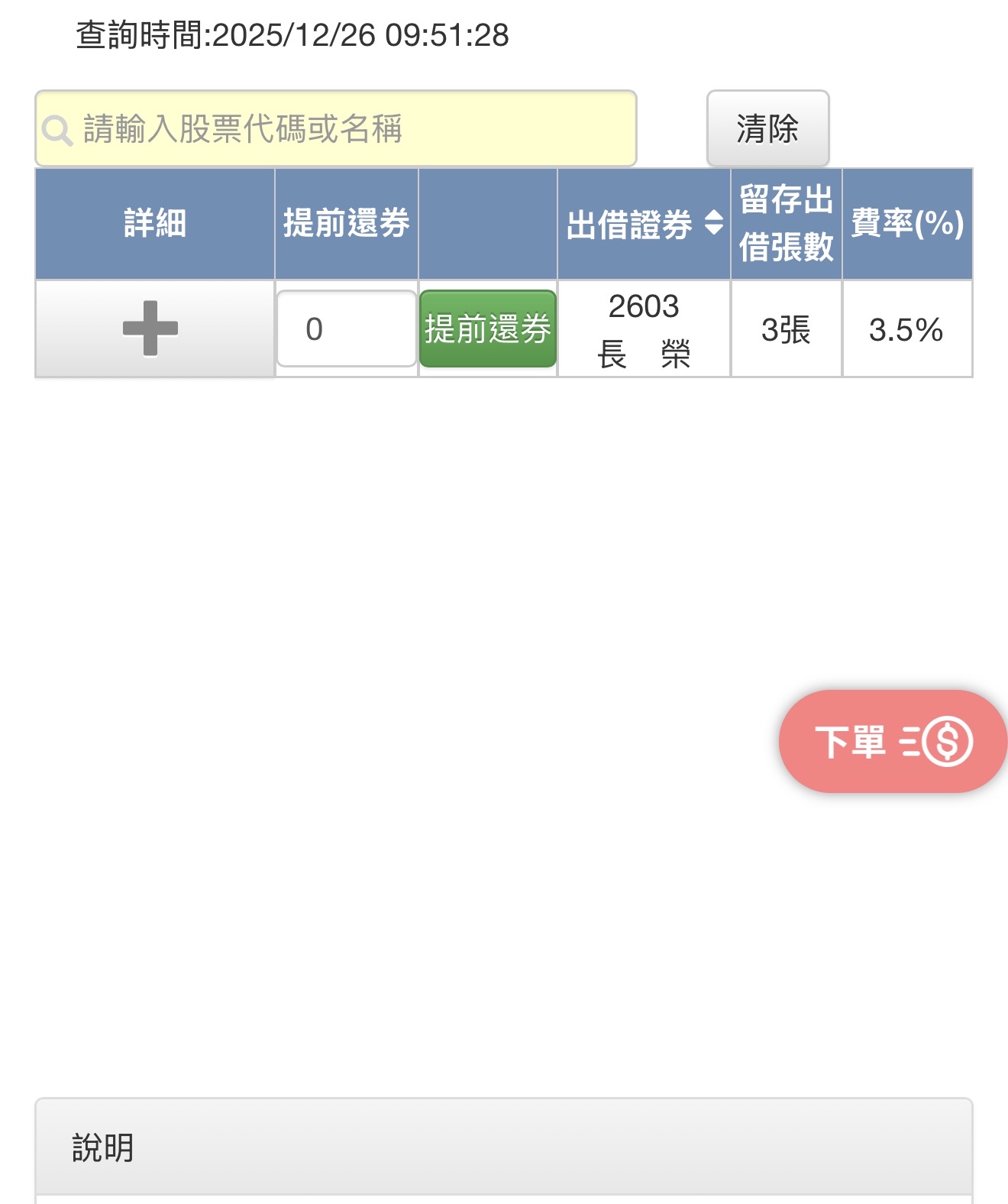The height and width of the screenshot is (1204, 1008).
Task: Clear the search with 清除 button
Action: click(x=767, y=128)
